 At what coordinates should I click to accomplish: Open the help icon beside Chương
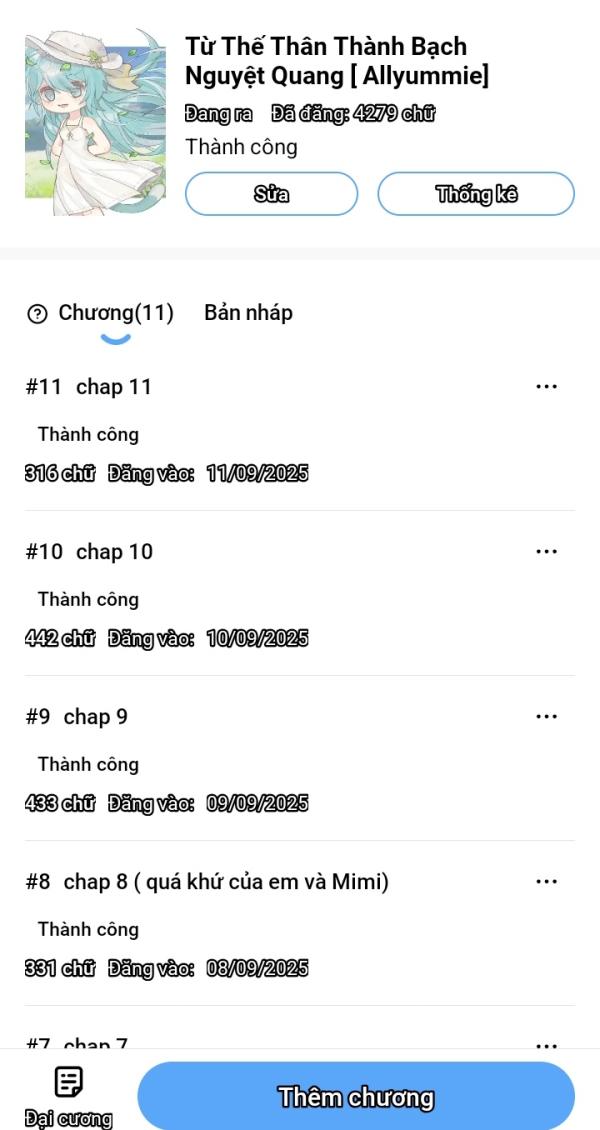(x=38, y=314)
